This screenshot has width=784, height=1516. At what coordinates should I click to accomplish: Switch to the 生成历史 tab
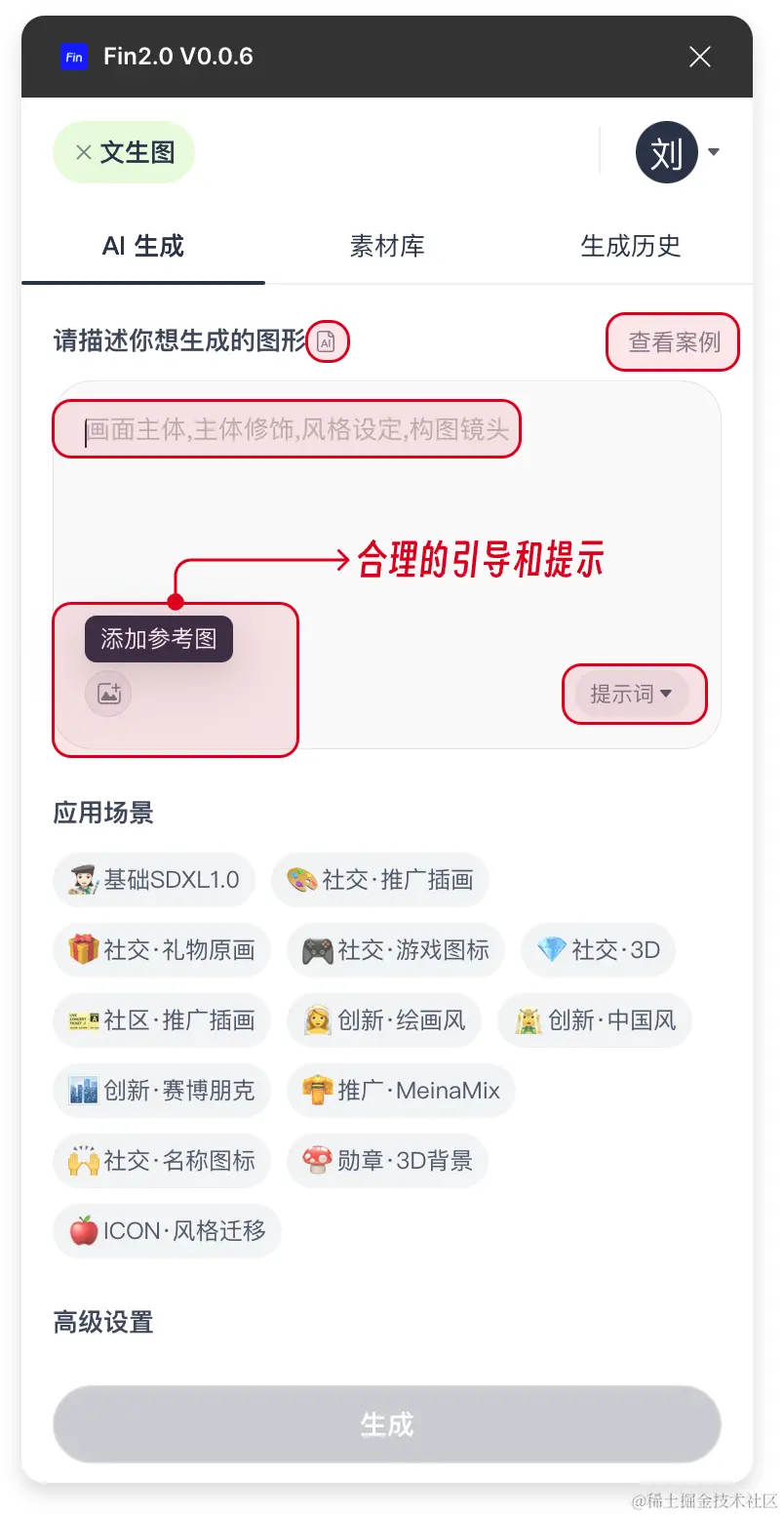coord(630,246)
